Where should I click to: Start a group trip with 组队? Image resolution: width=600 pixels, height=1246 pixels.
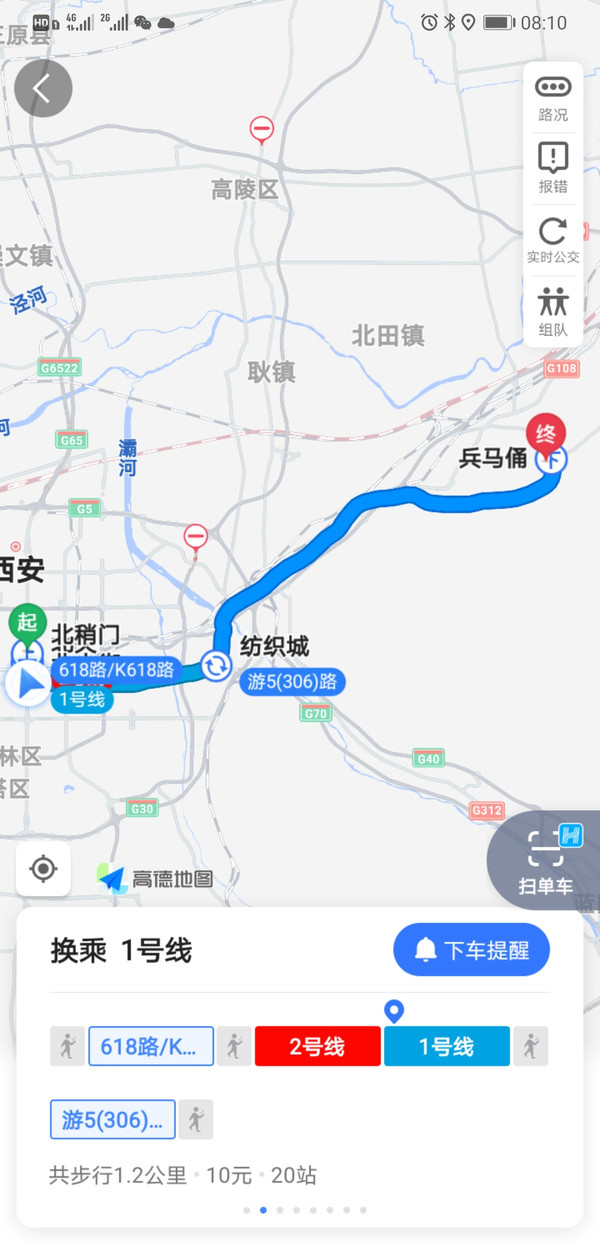pos(553,311)
